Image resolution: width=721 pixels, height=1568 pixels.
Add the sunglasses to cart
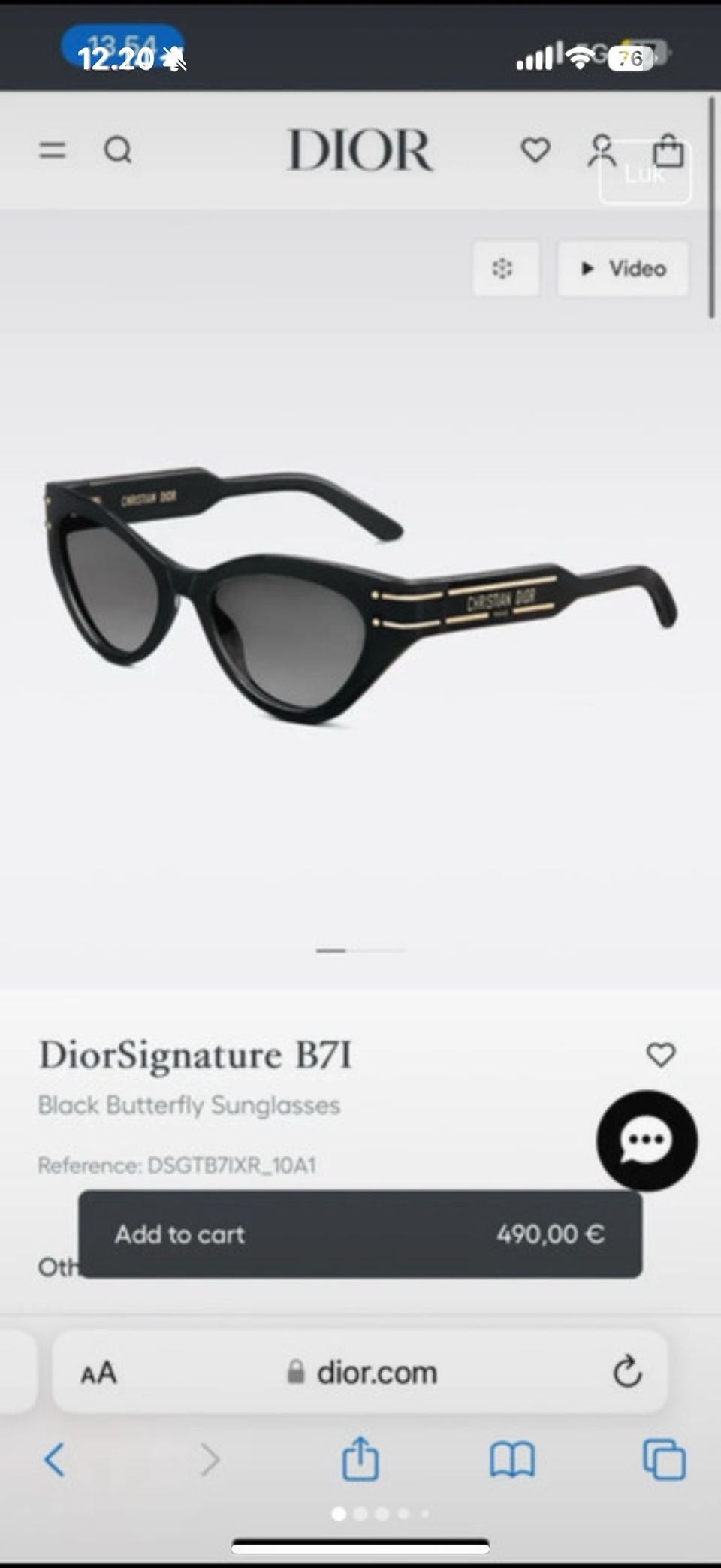pyautogui.click(x=360, y=1234)
